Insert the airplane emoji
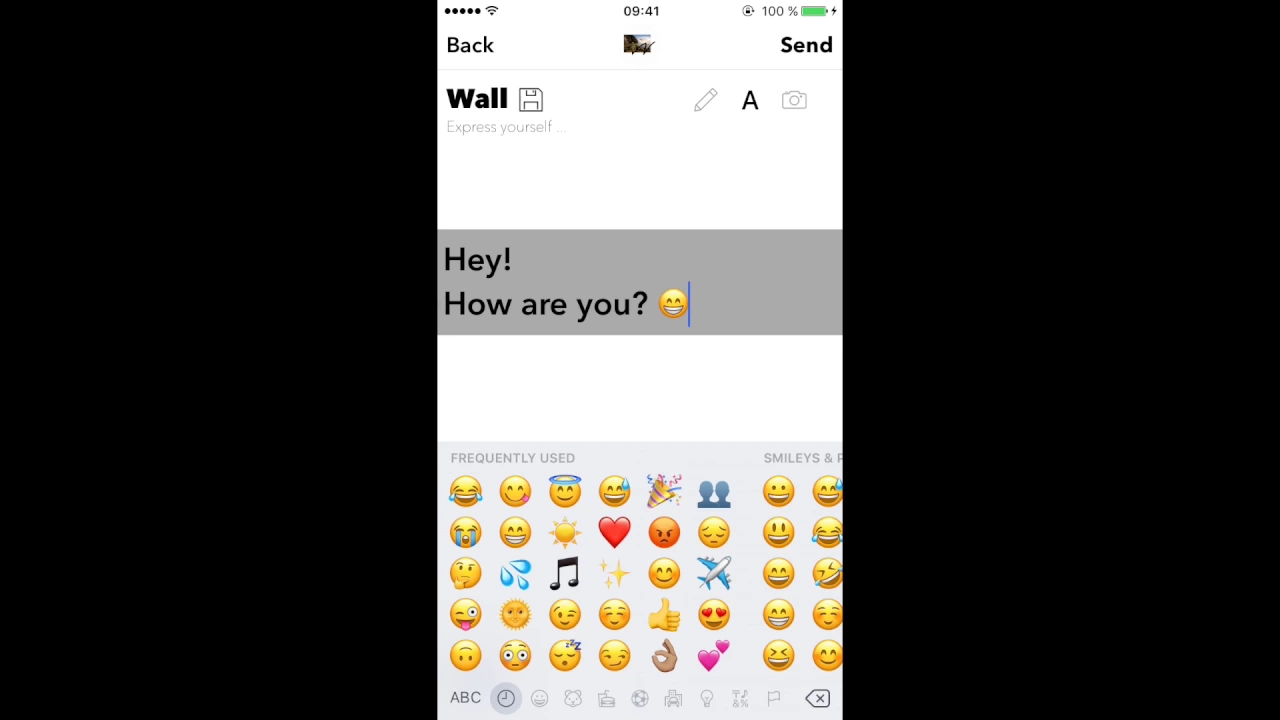The image size is (1280, 720). click(714, 573)
